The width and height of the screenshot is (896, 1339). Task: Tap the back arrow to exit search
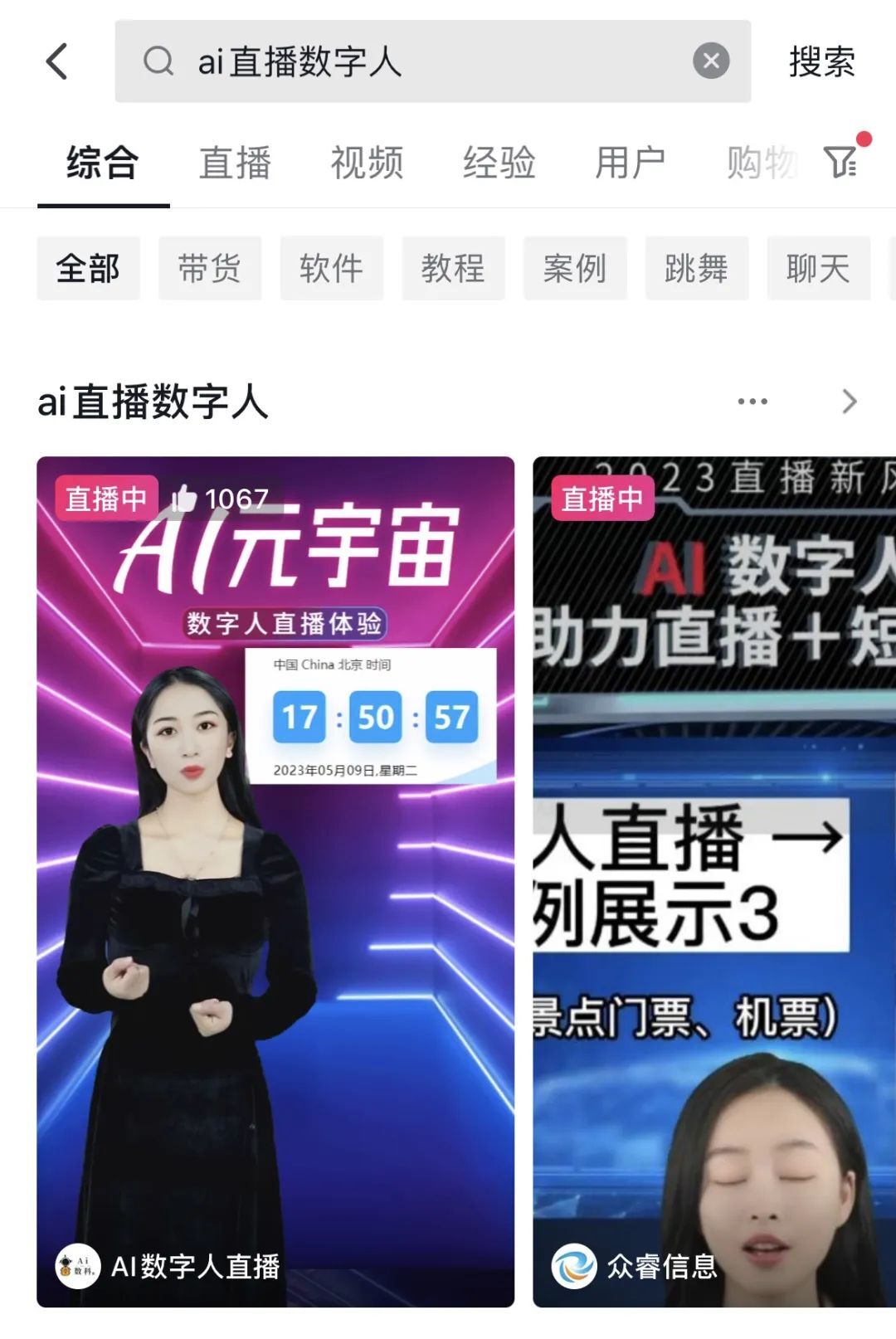tap(56, 62)
